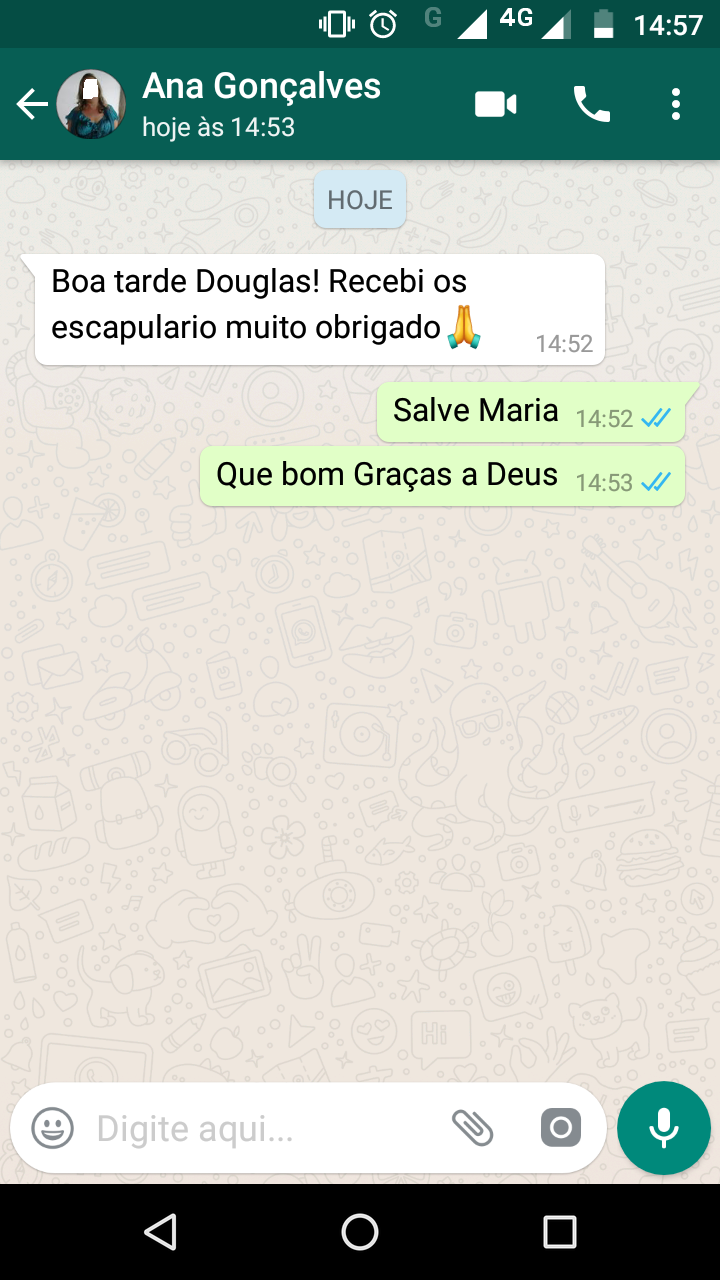Attach a file with the paperclip
Image resolution: width=720 pixels, height=1280 pixels.
tap(473, 1128)
